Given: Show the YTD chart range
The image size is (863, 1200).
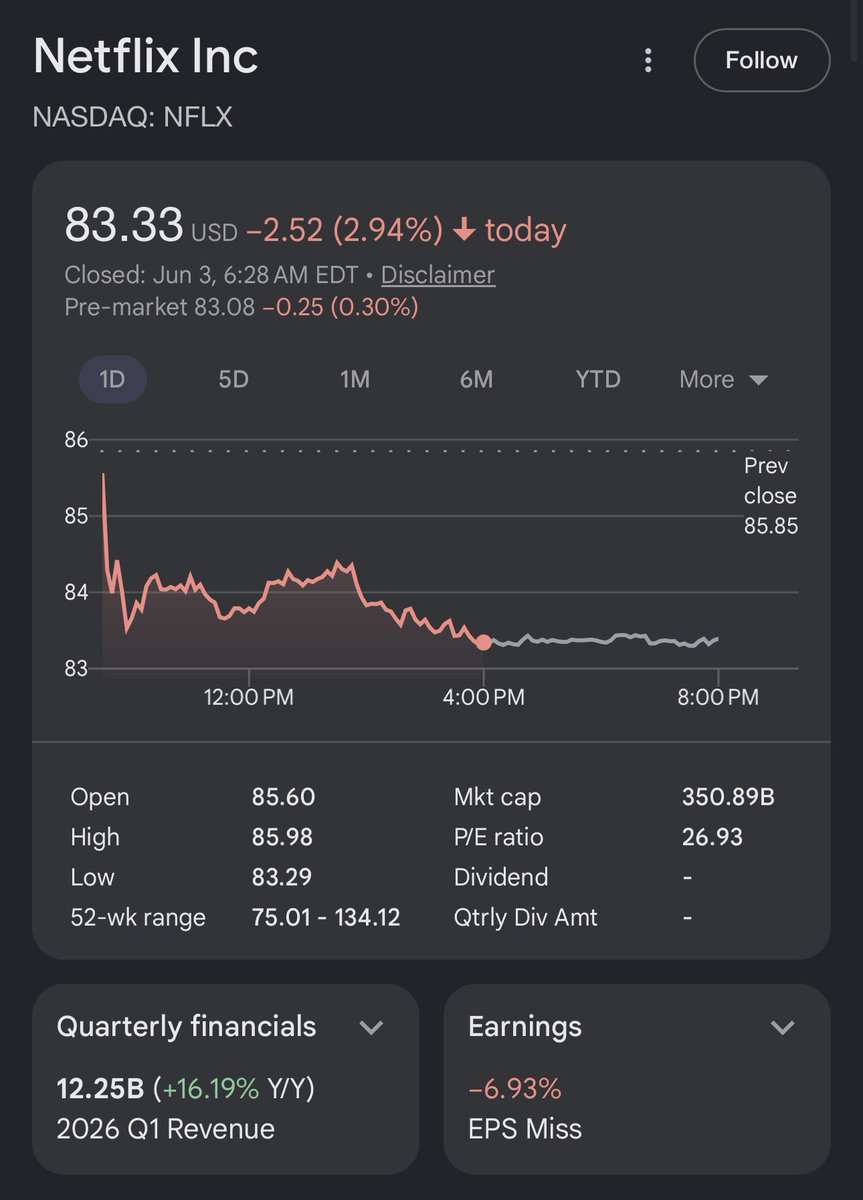Looking at the screenshot, I should pos(598,380).
